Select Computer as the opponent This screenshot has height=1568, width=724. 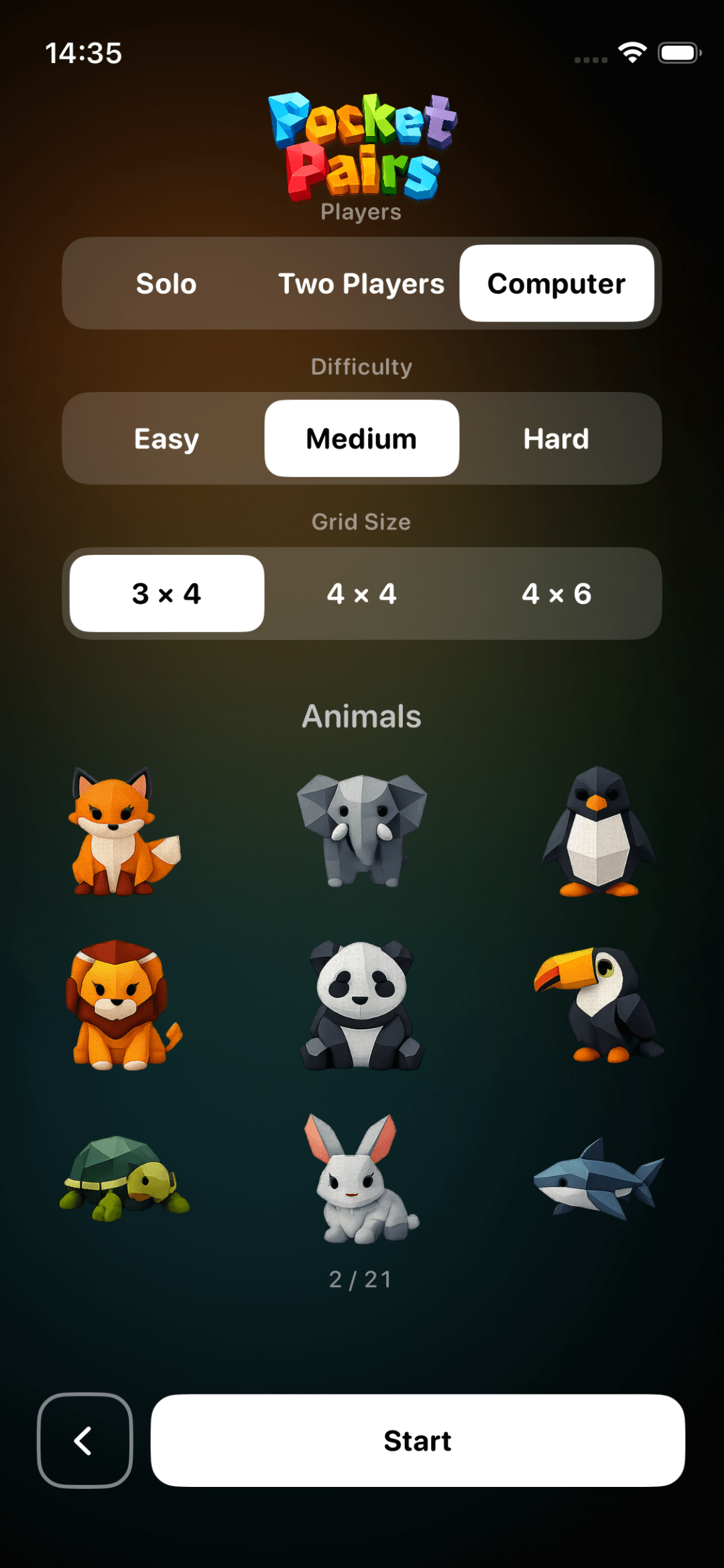click(556, 283)
